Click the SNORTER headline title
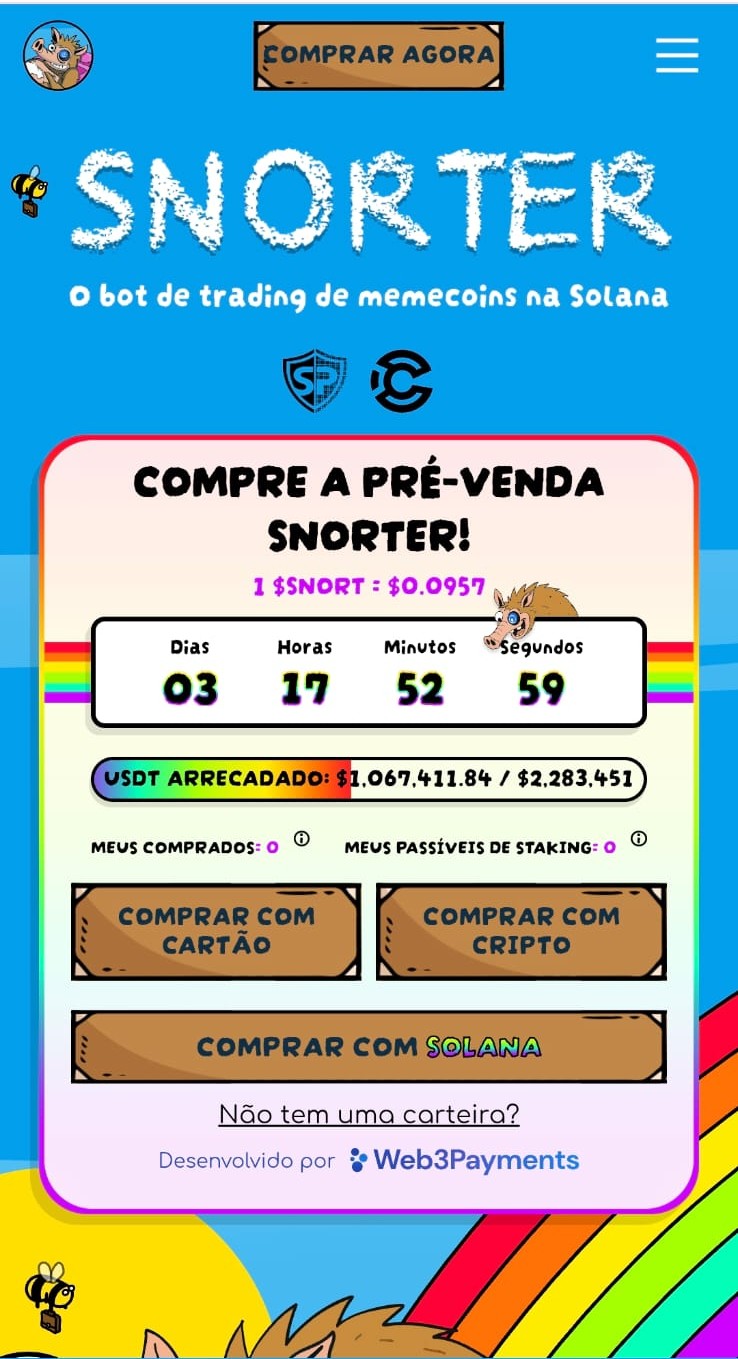Image resolution: width=738 pixels, height=1359 pixels. (369, 200)
